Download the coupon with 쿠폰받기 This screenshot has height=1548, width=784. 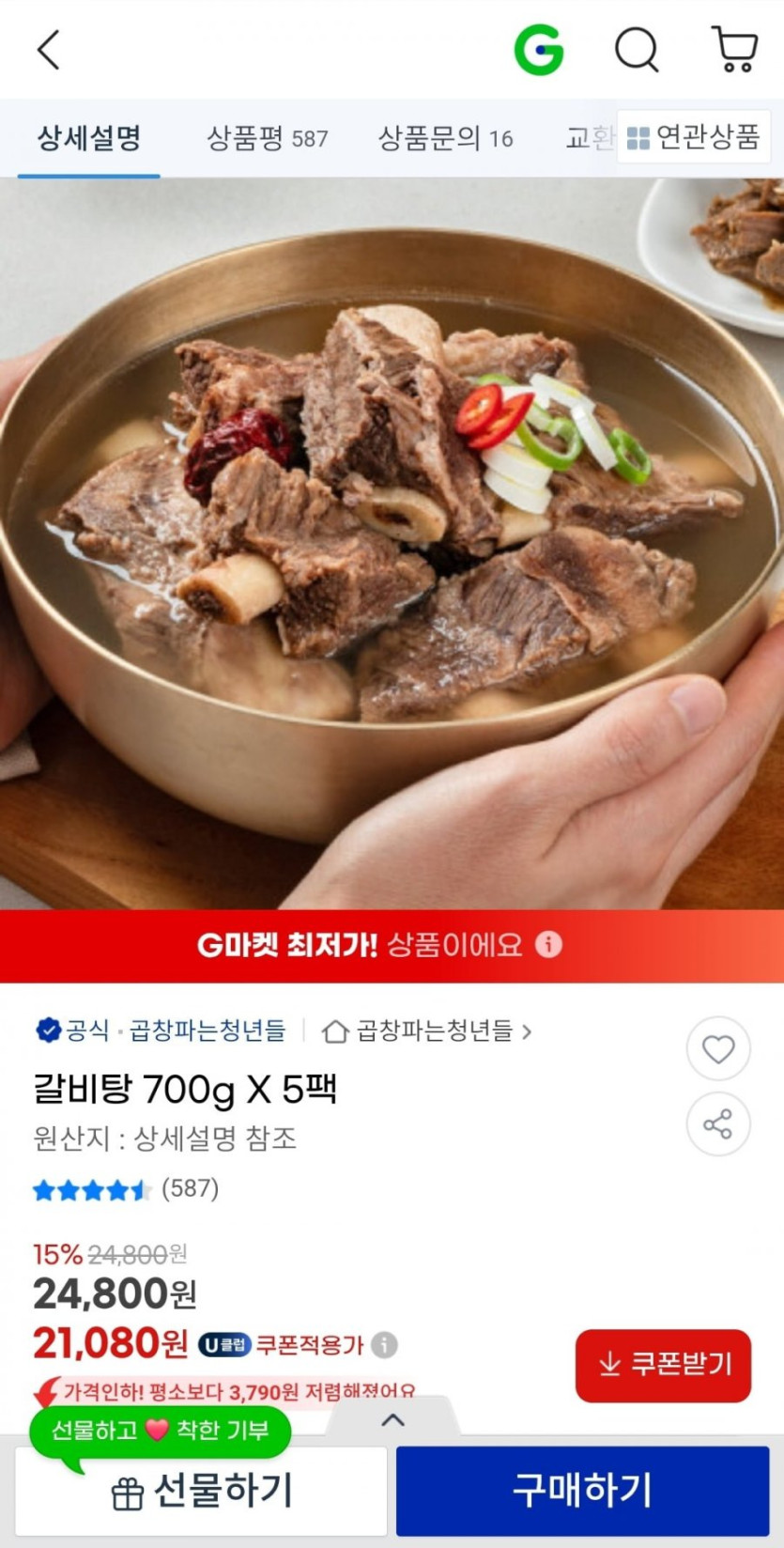coord(663,1365)
